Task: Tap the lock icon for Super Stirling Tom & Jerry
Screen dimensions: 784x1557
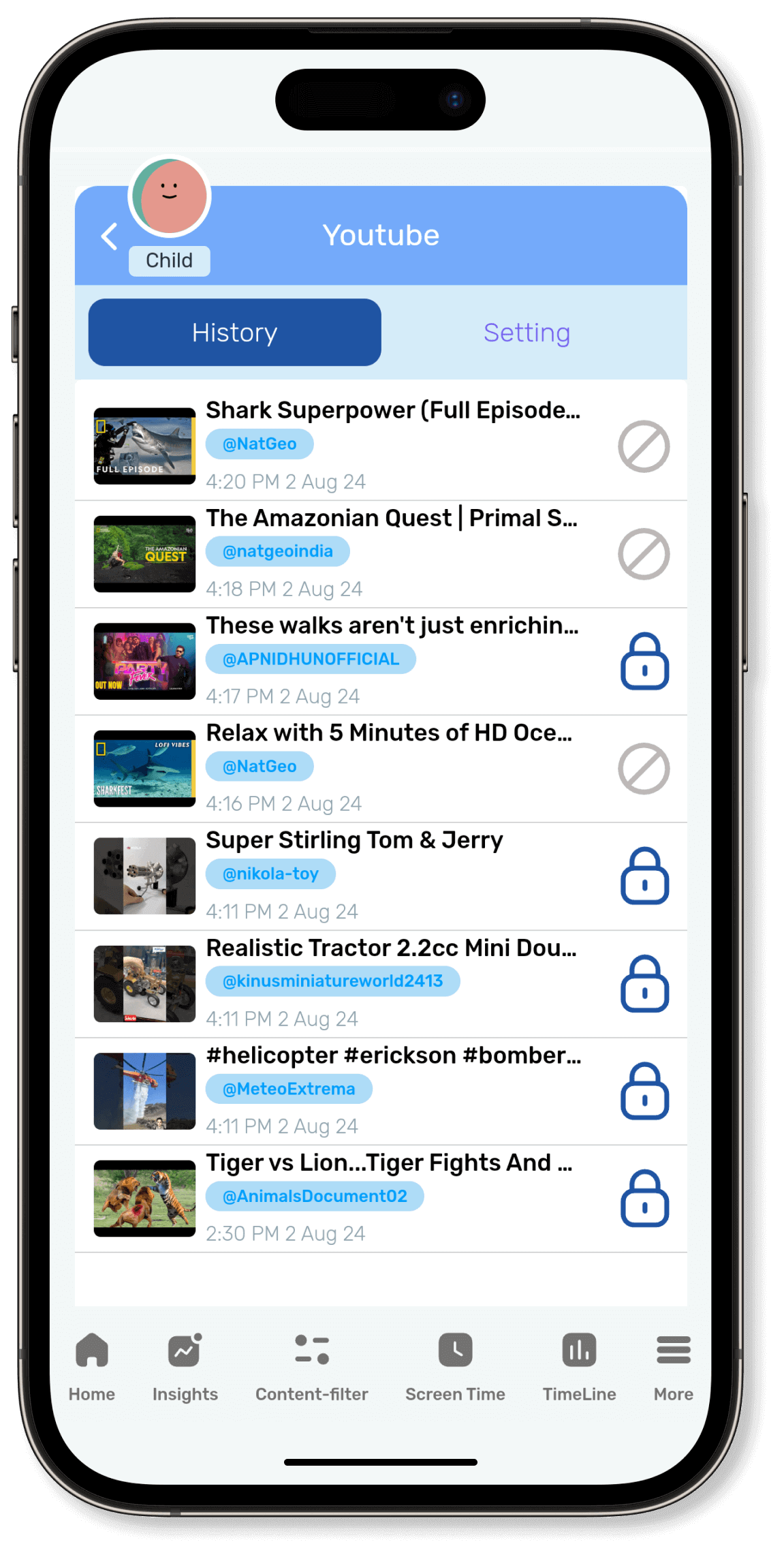Action: 643,876
